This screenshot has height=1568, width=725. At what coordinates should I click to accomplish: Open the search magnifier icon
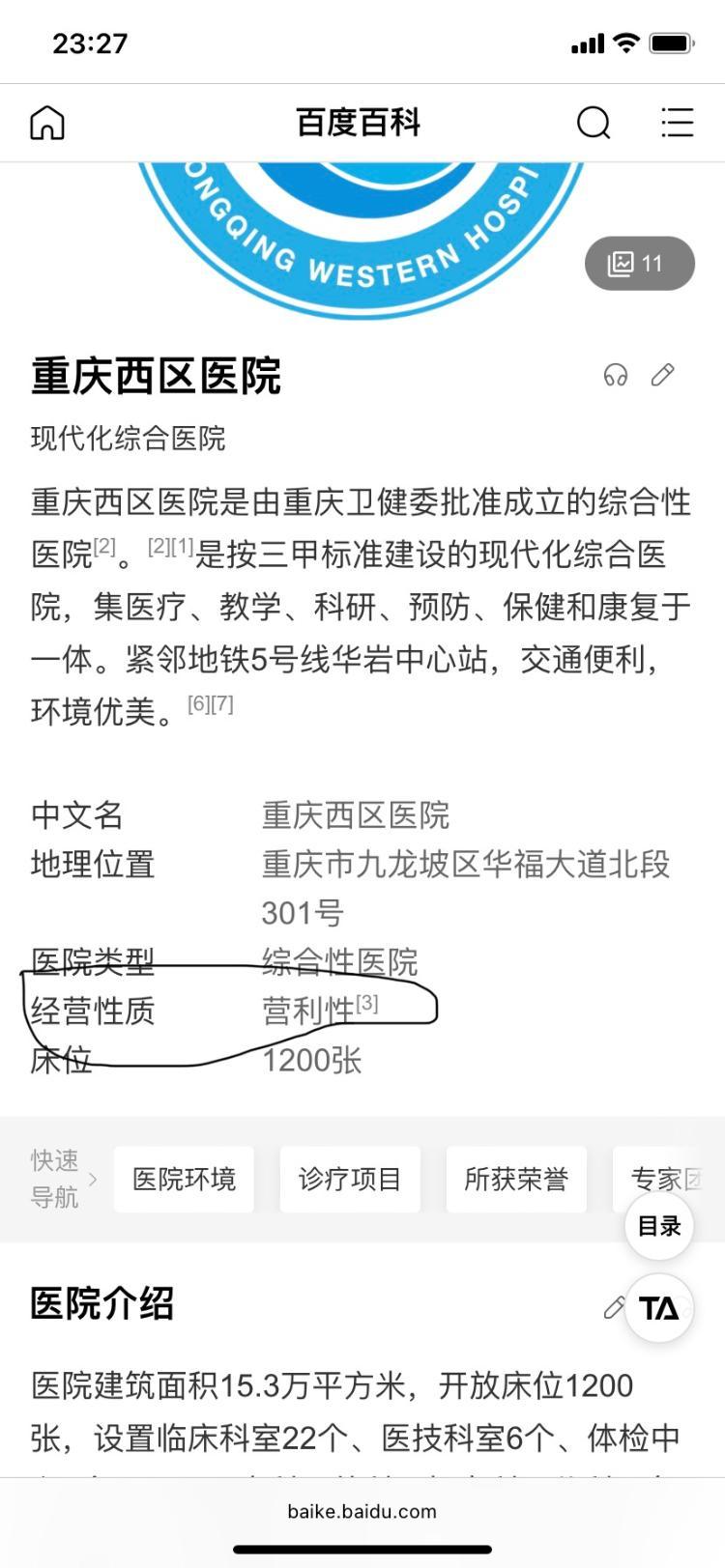594,123
